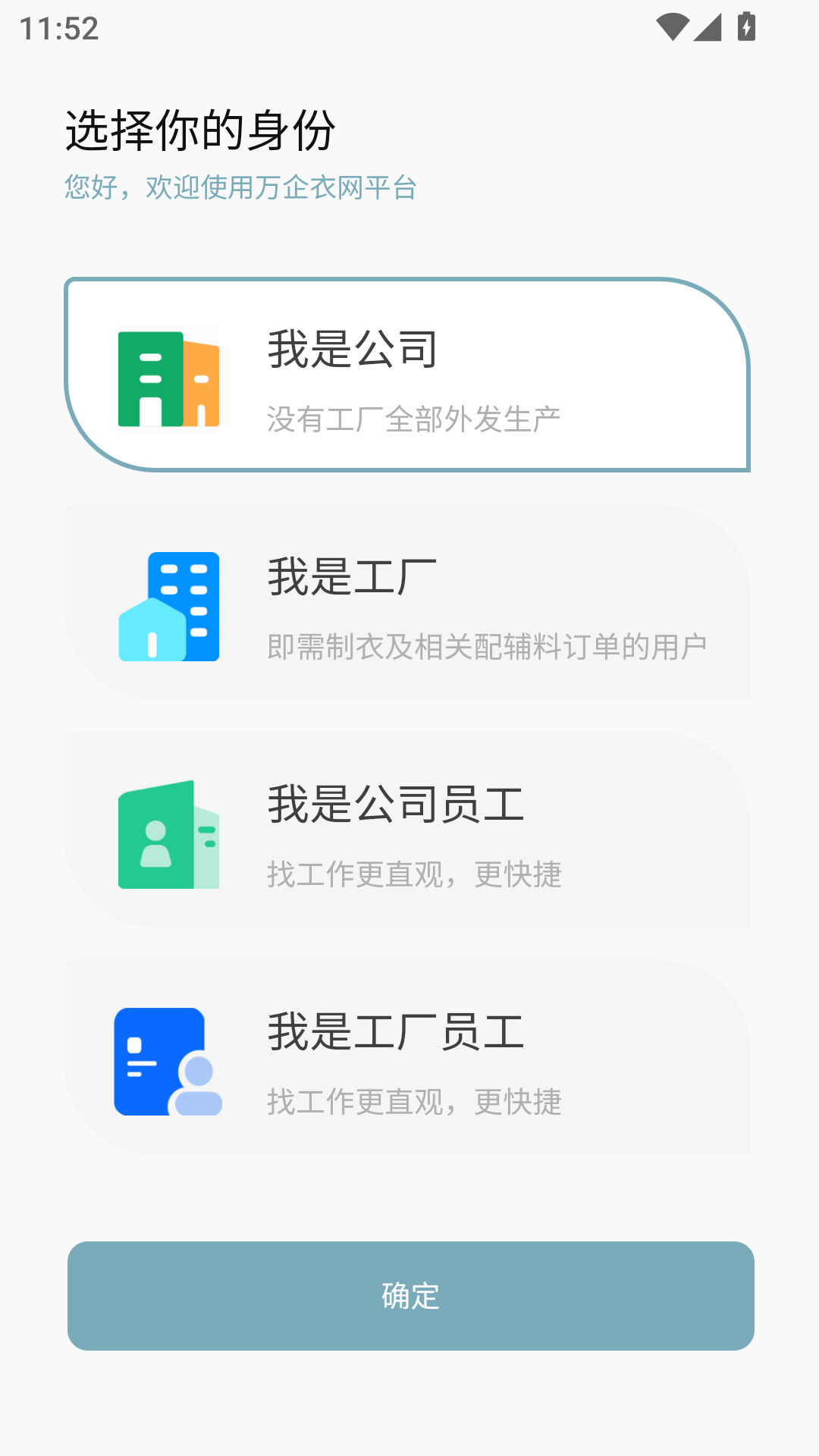
Task: Click 找工作更直观，更快捷 under company employee
Action: point(414,874)
